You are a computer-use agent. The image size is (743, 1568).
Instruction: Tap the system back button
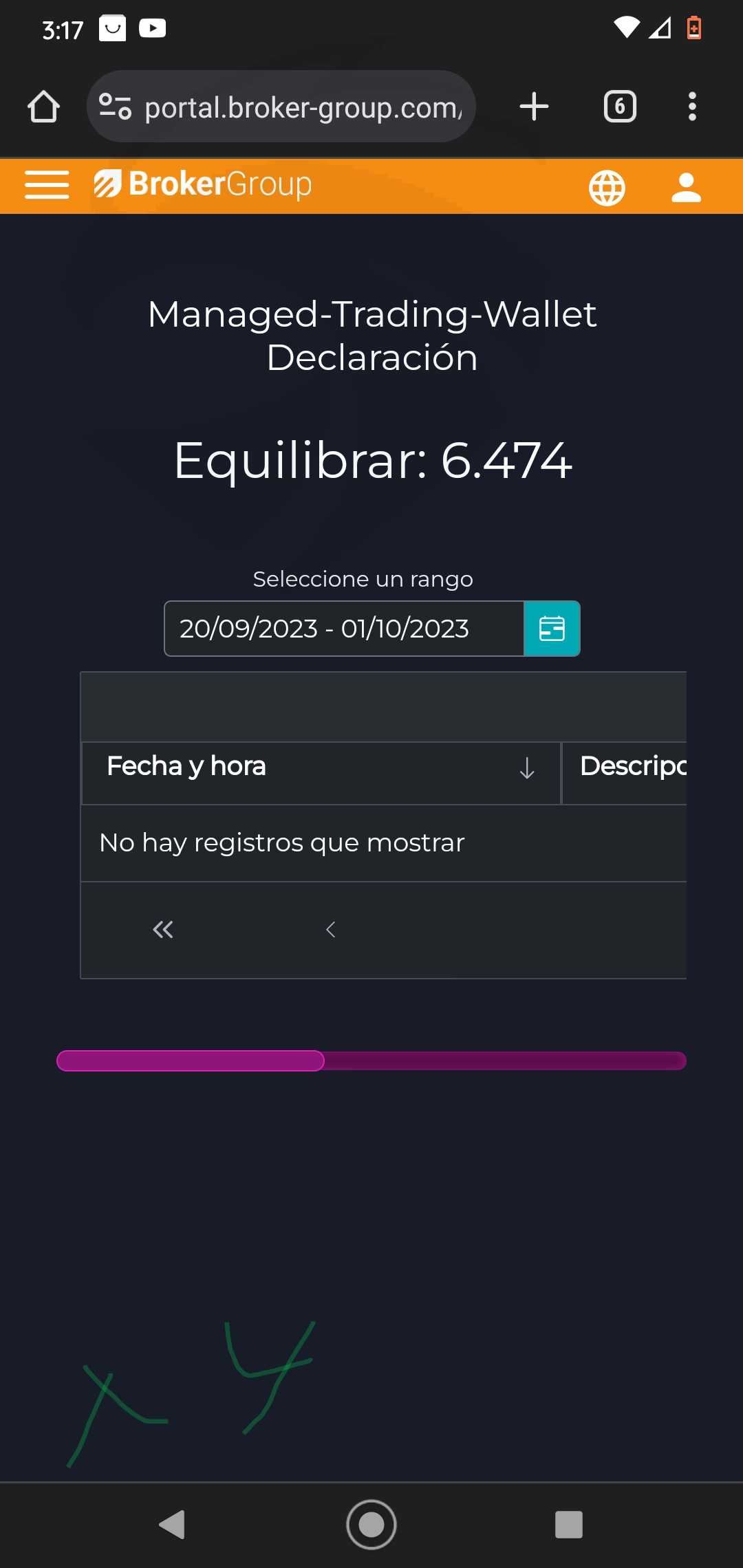172,1525
